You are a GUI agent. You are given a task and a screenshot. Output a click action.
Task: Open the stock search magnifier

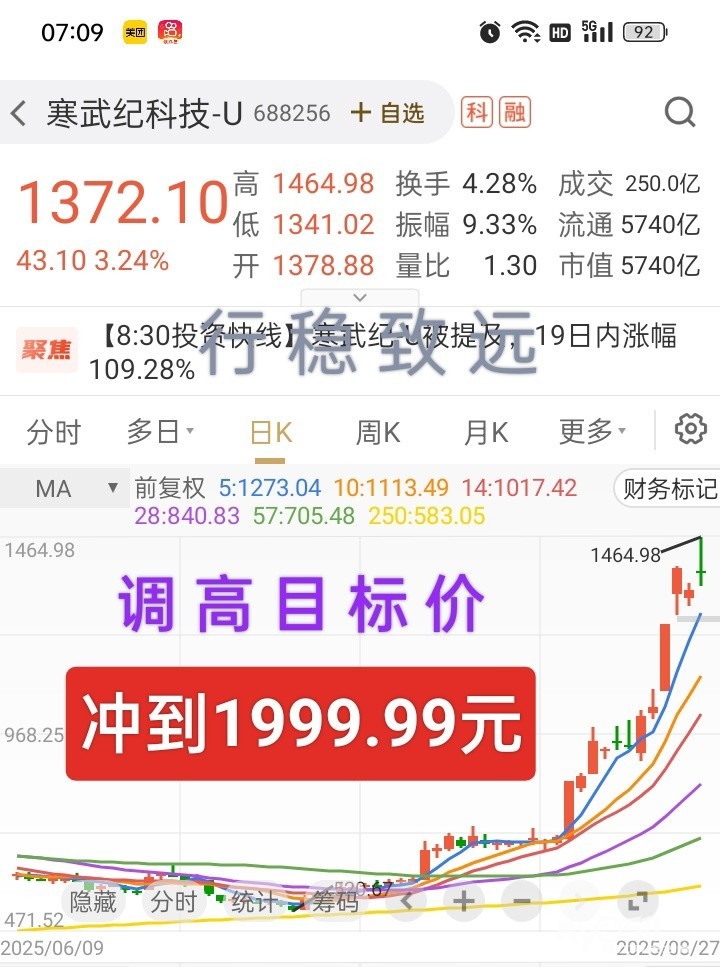click(679, 113)
